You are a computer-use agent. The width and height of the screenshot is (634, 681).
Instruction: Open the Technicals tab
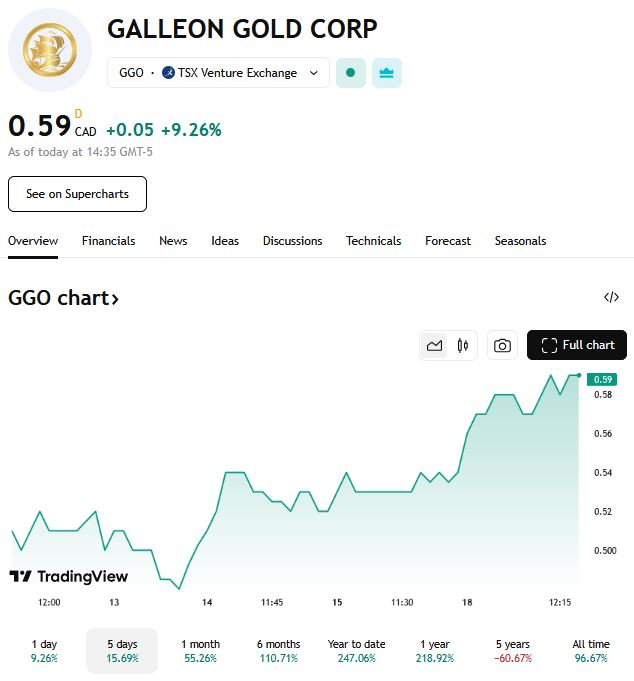[373, 241]
